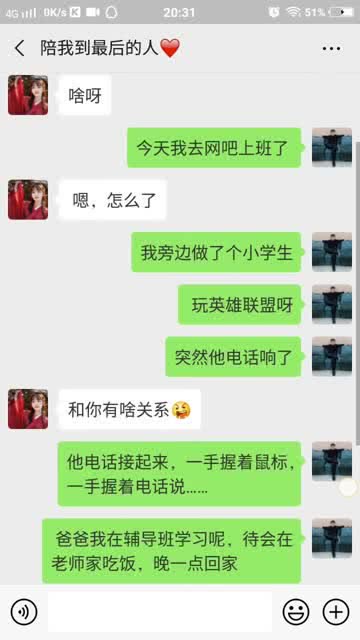Tap my avatar beside 今天我去网吧上班了
The width and height of the screenshot is (360, 640).
coord(331,147)
